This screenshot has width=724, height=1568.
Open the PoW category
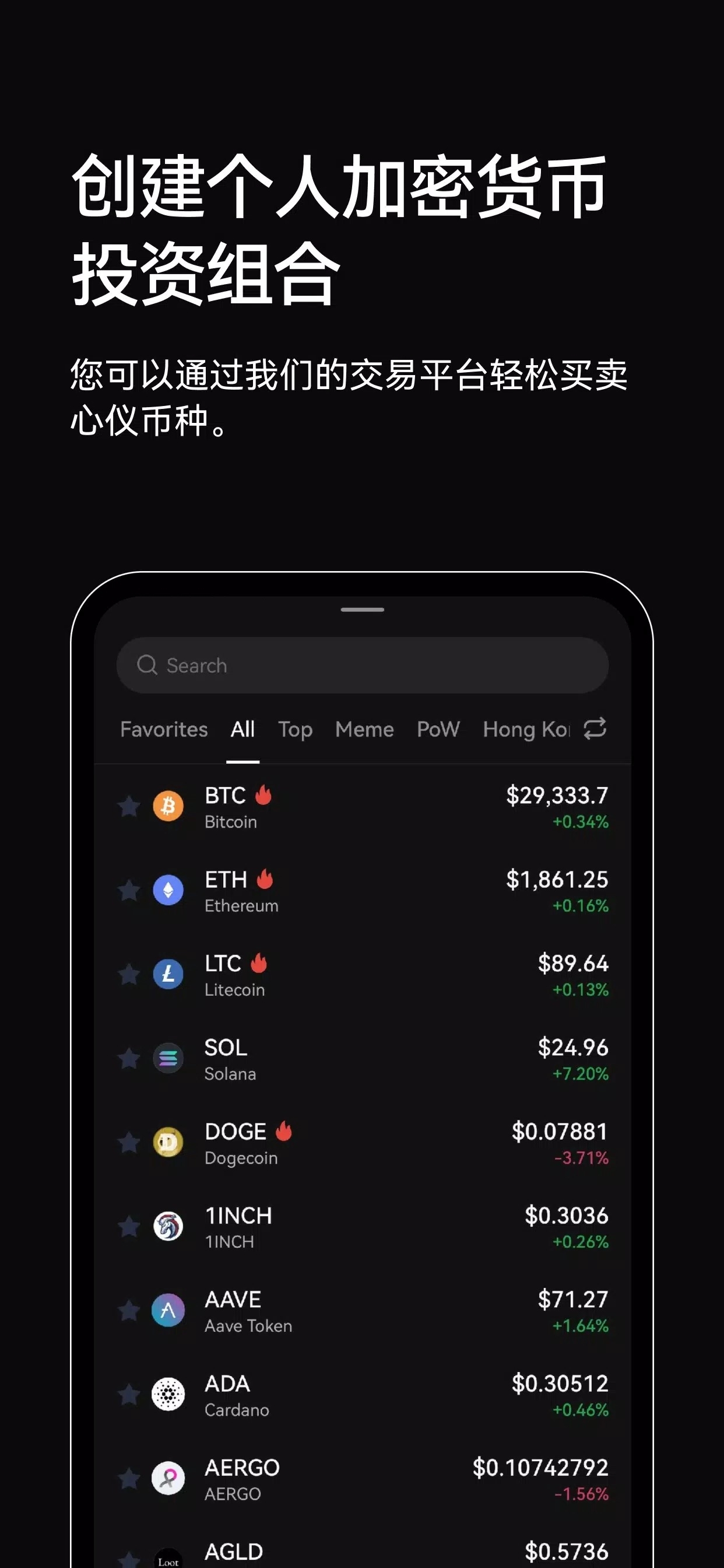click(x=437, y=729)
